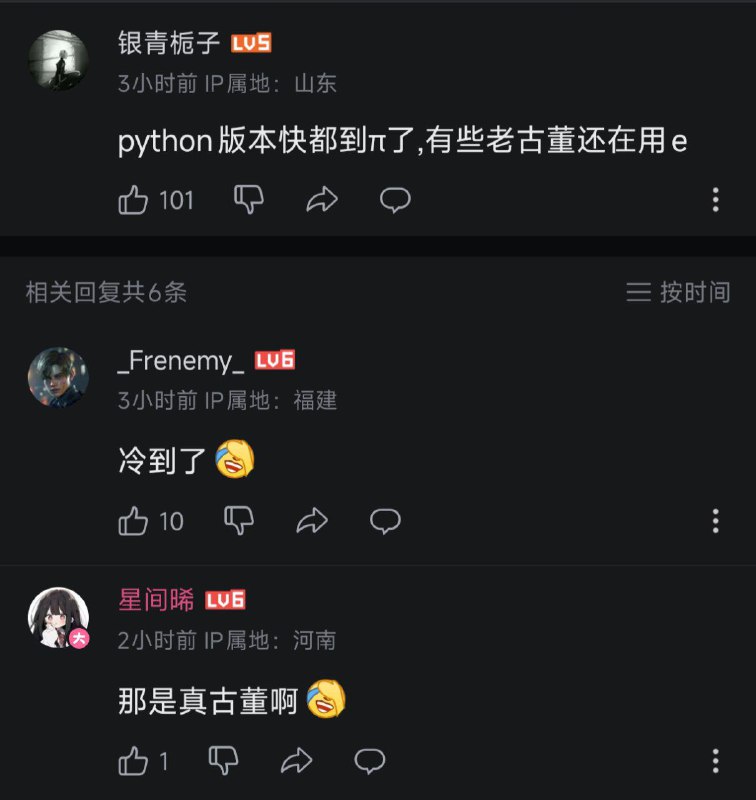This screenshot has width=756, height=800.
Task: Open _Frenemy_'s profile picture
Action: pos(57,378)
